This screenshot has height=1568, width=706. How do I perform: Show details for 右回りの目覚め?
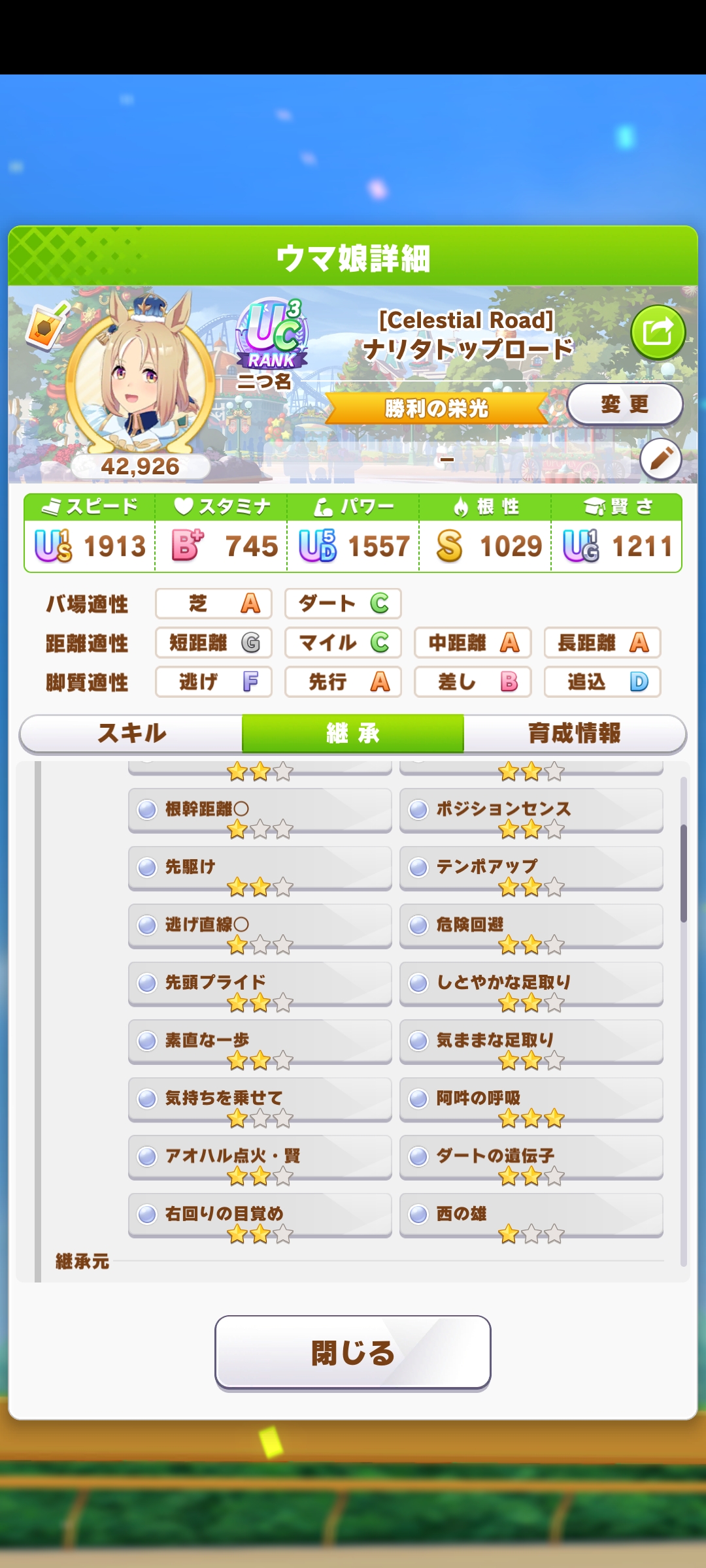click(260, 1215)
